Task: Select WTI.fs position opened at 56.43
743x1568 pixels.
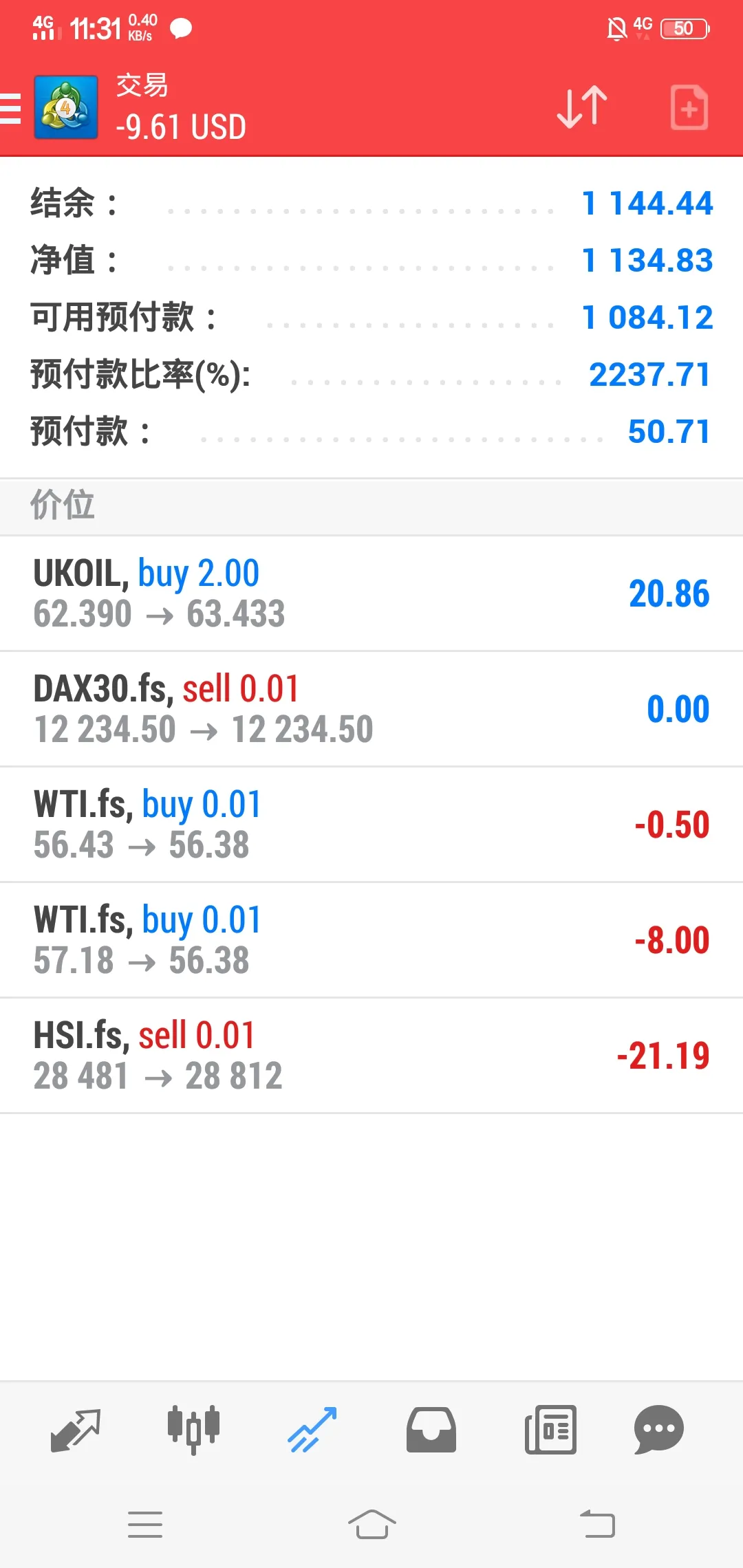Action: coord(371,825)
